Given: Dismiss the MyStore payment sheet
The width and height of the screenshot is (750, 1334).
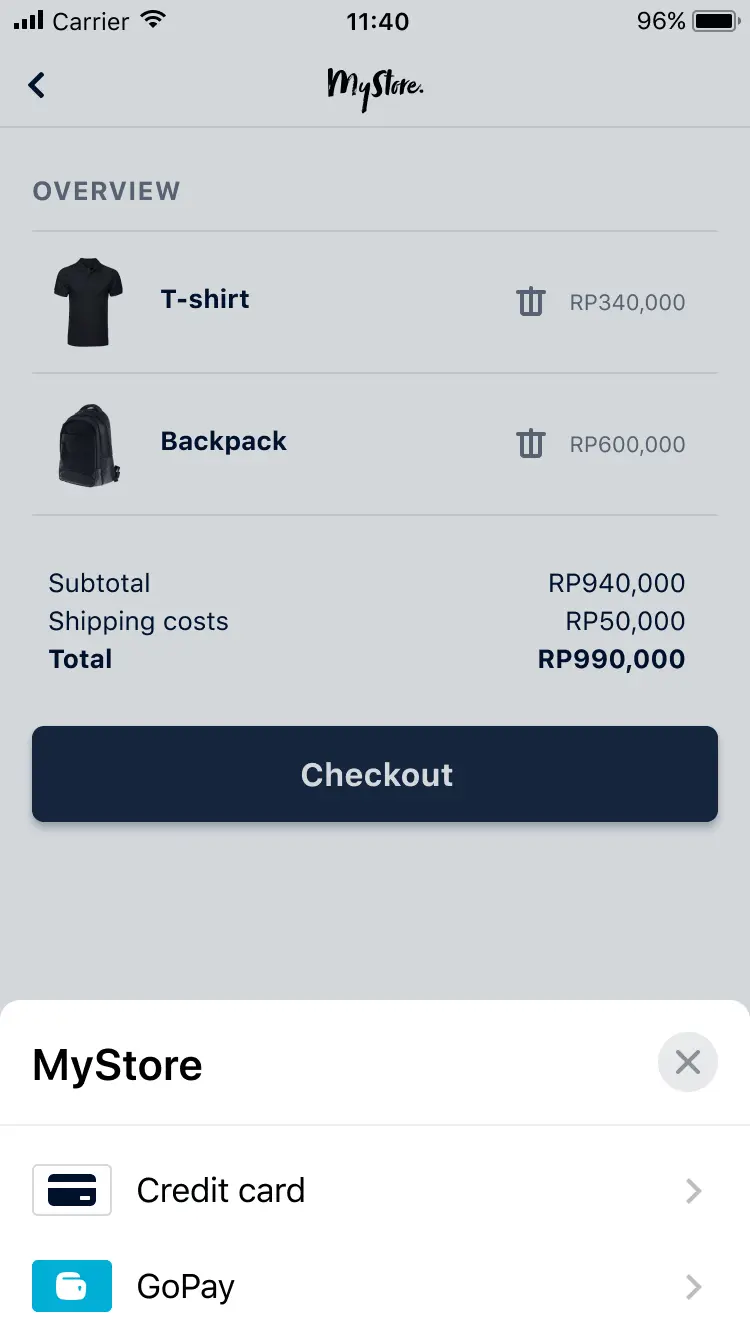Looking at the screenshot, I should click(x=687, y=1062).
